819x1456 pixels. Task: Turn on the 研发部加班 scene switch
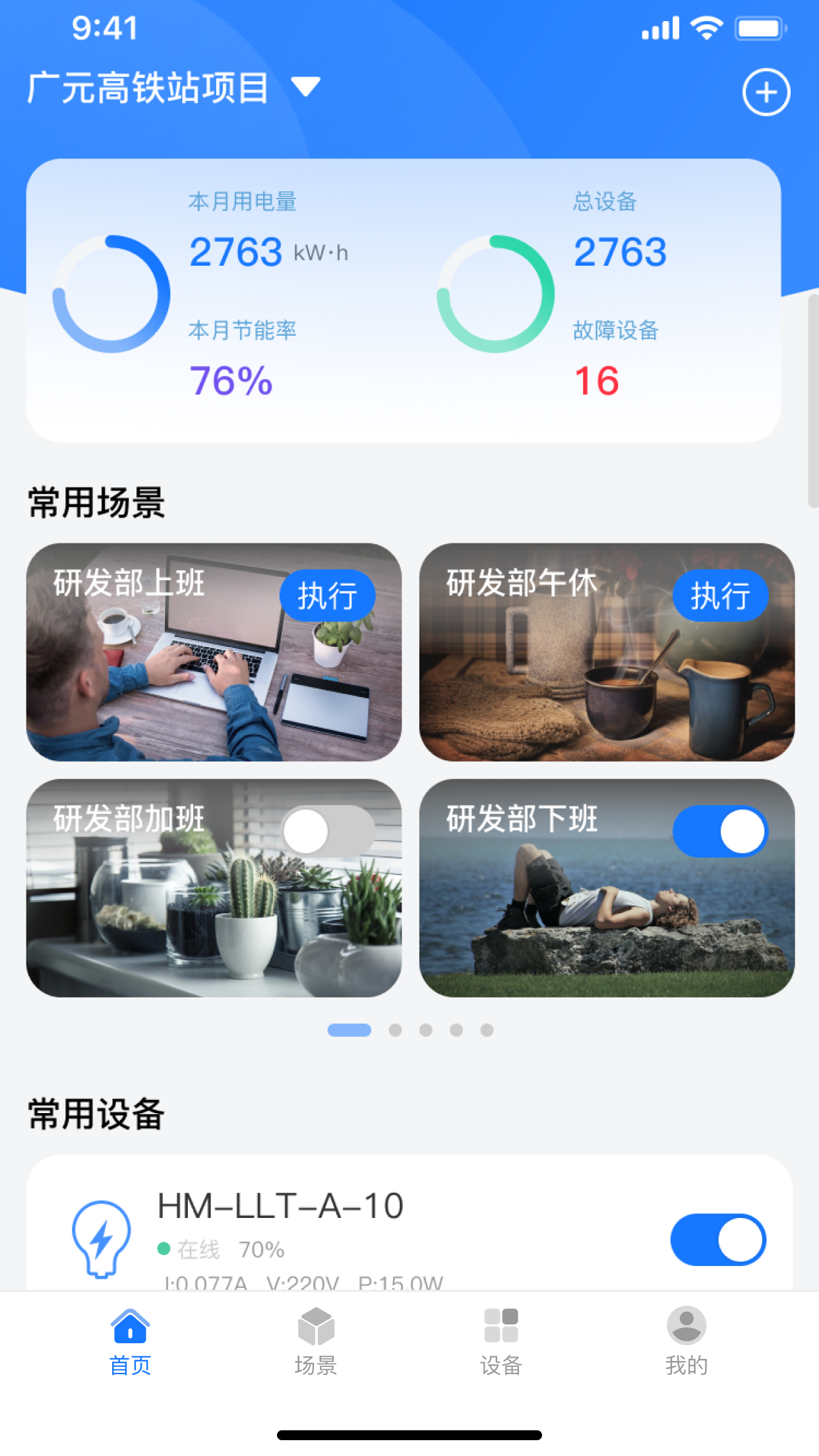click(328, 832)
